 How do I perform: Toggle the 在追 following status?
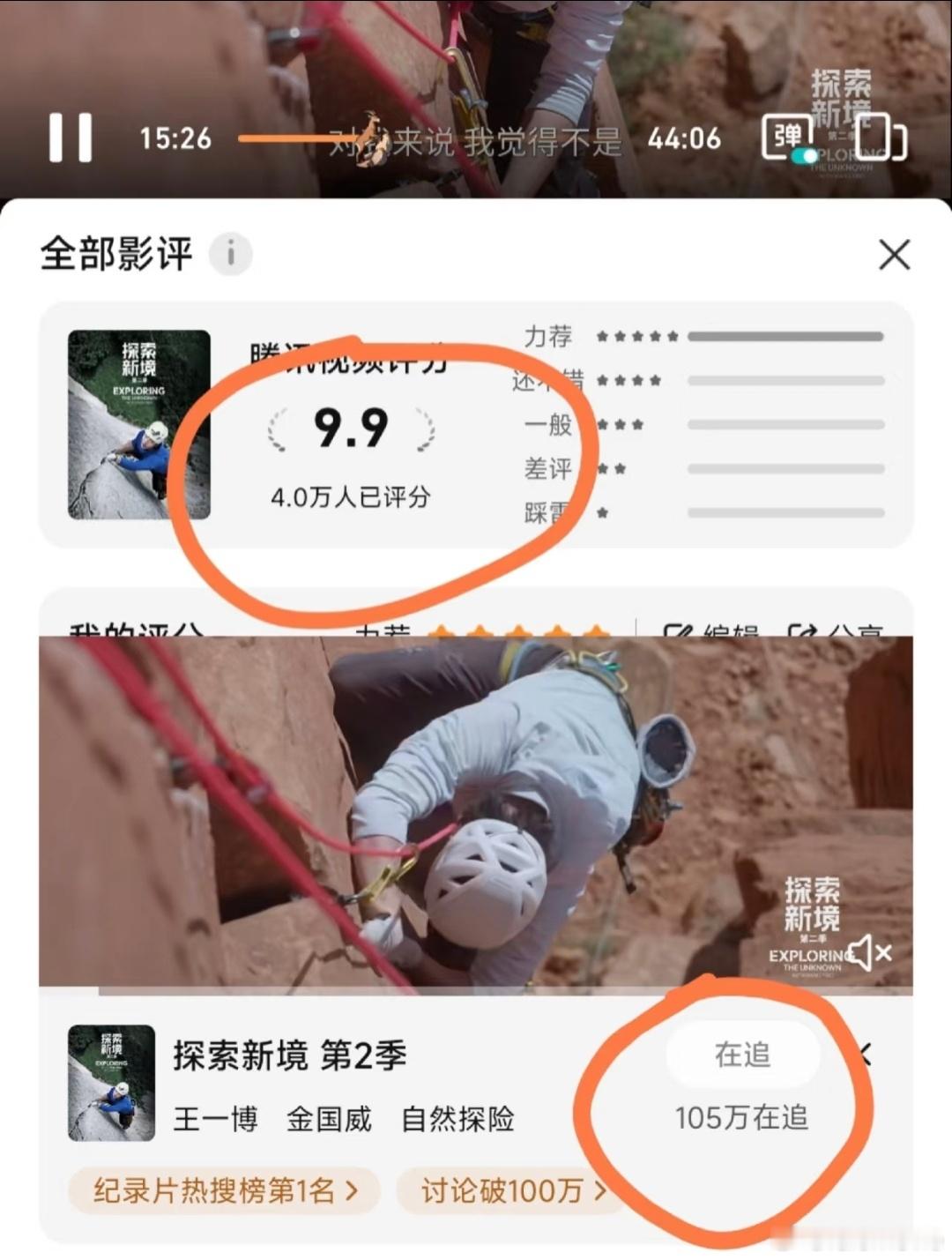pos(743,1055)
